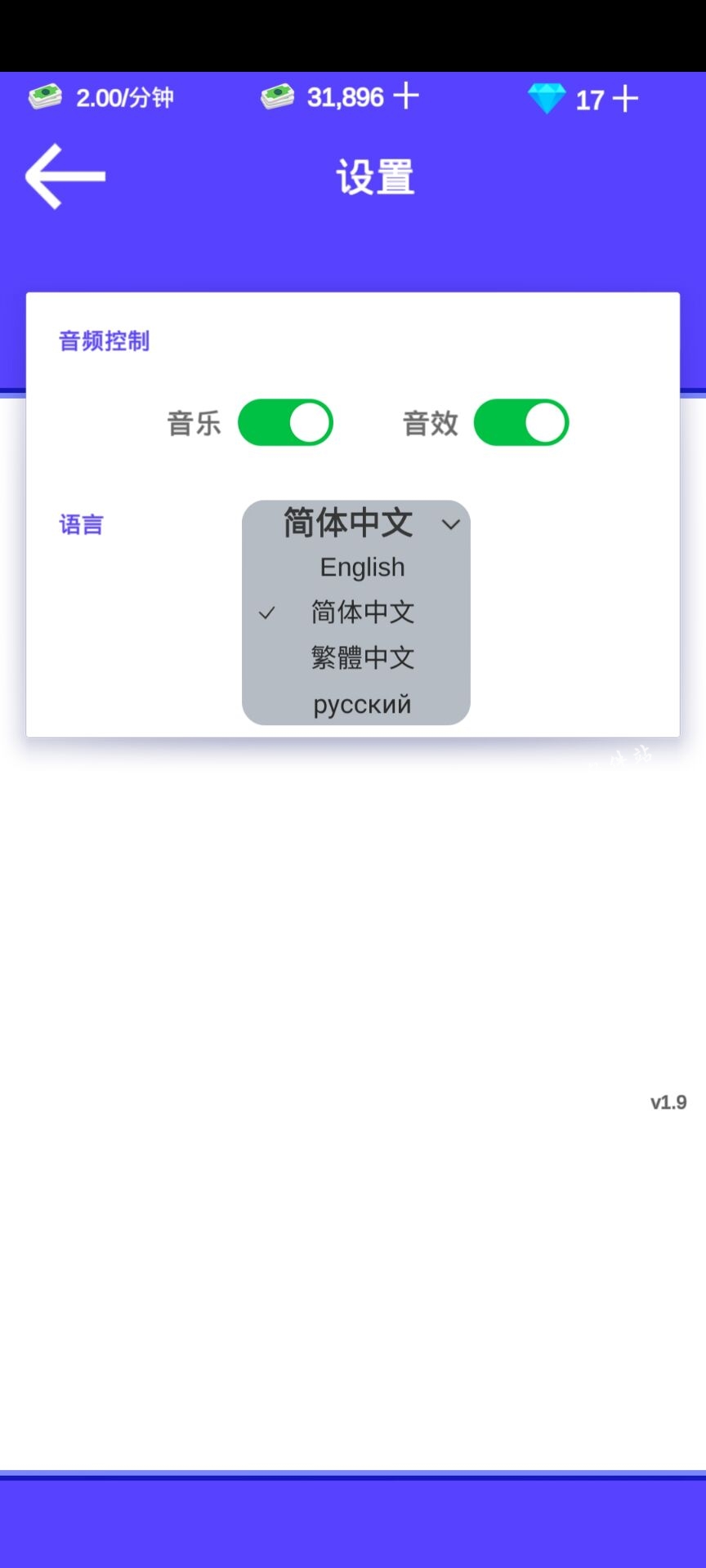The width and height of the screenshot is (706, 1568).
Task: Go back using the white arrow
Action: [x=65, y=176]
